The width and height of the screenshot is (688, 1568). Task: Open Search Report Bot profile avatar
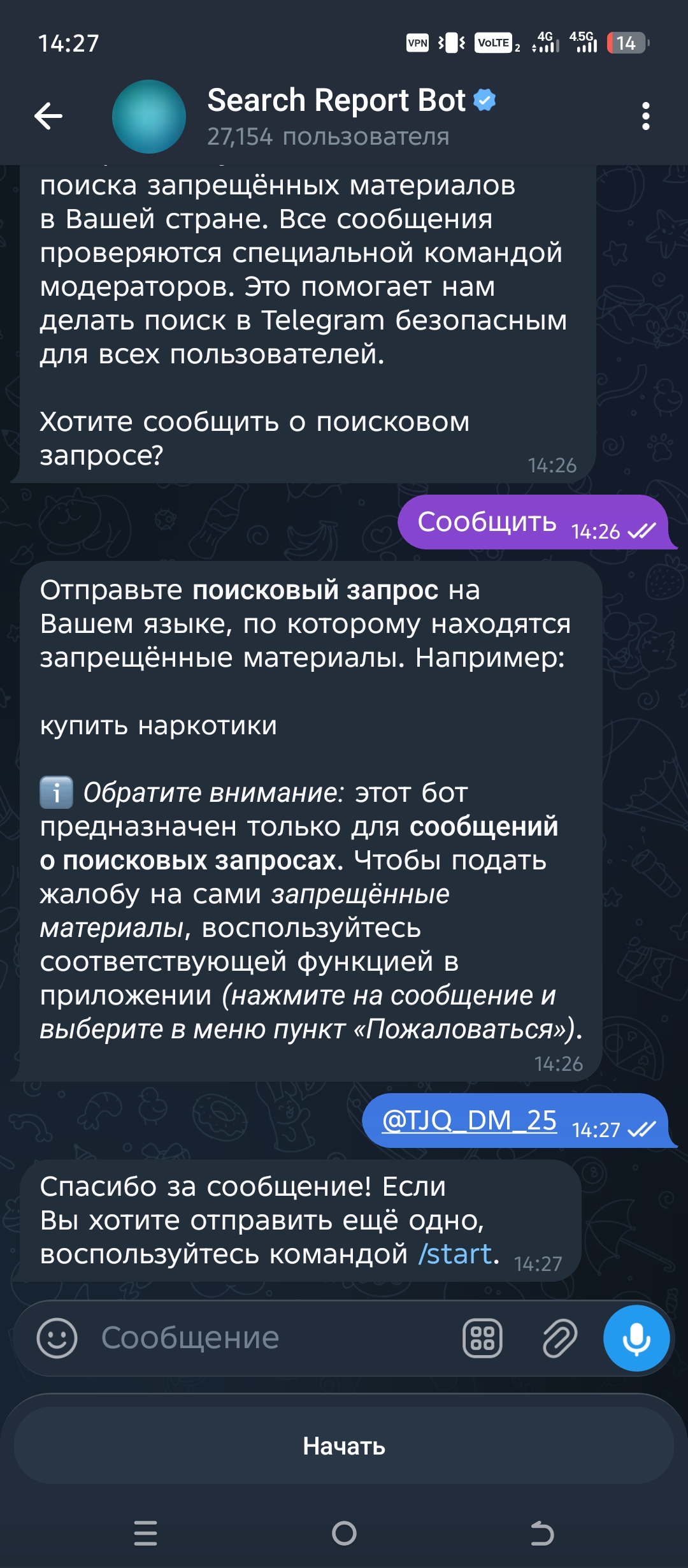tap(149, 117)
